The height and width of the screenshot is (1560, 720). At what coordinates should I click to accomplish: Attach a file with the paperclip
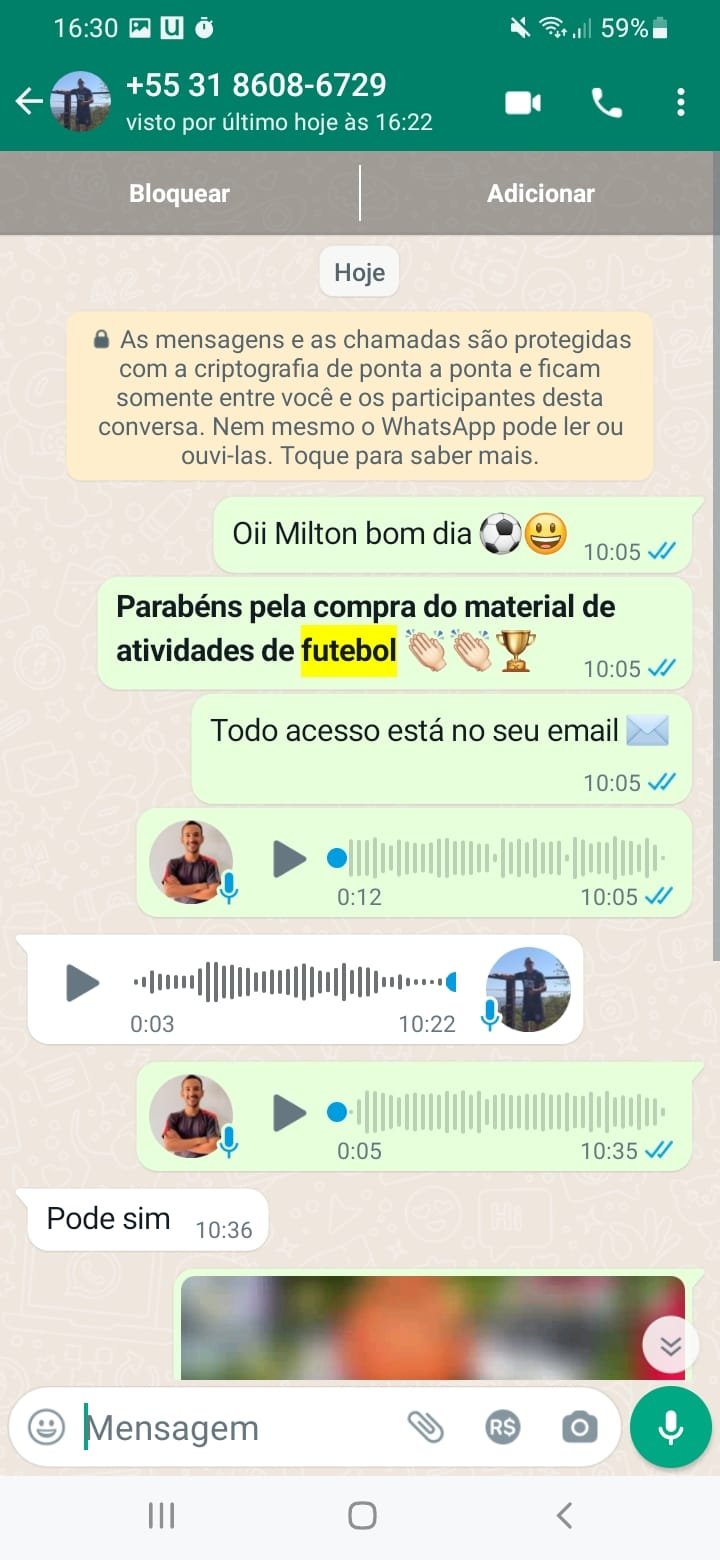click(x=425, y=1428)
